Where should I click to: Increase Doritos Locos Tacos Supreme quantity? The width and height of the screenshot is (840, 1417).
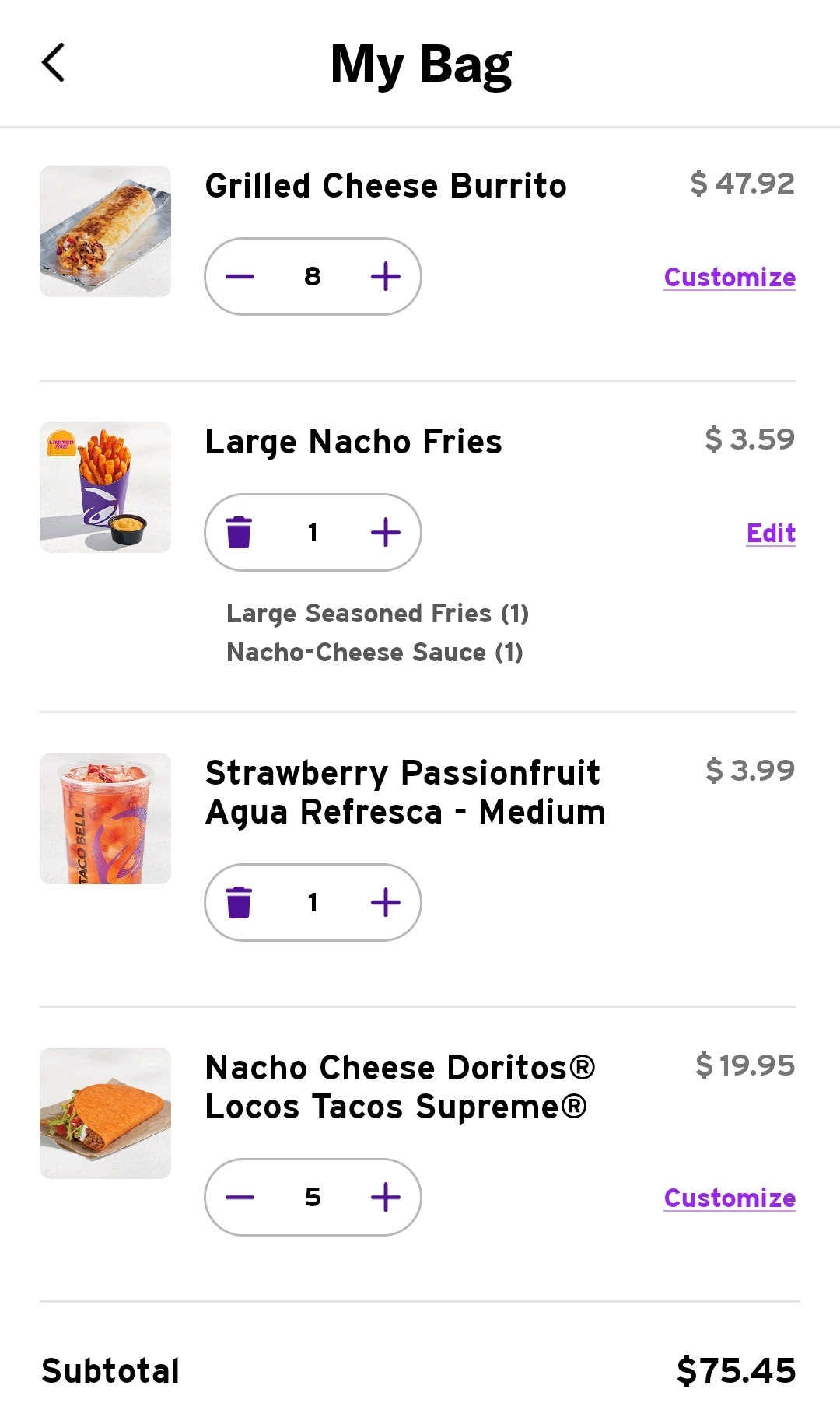(386, 1198)
